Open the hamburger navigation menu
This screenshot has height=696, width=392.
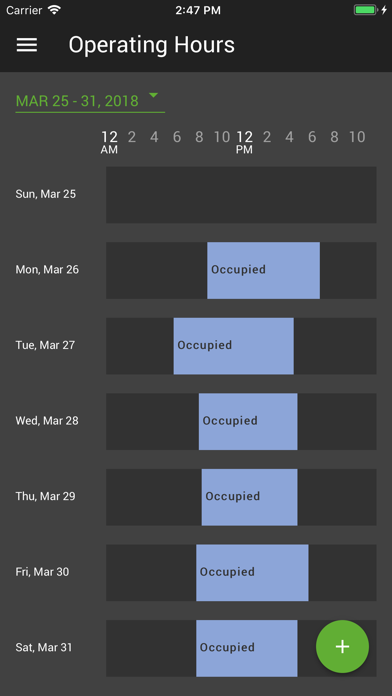click(x=27, y=45)
